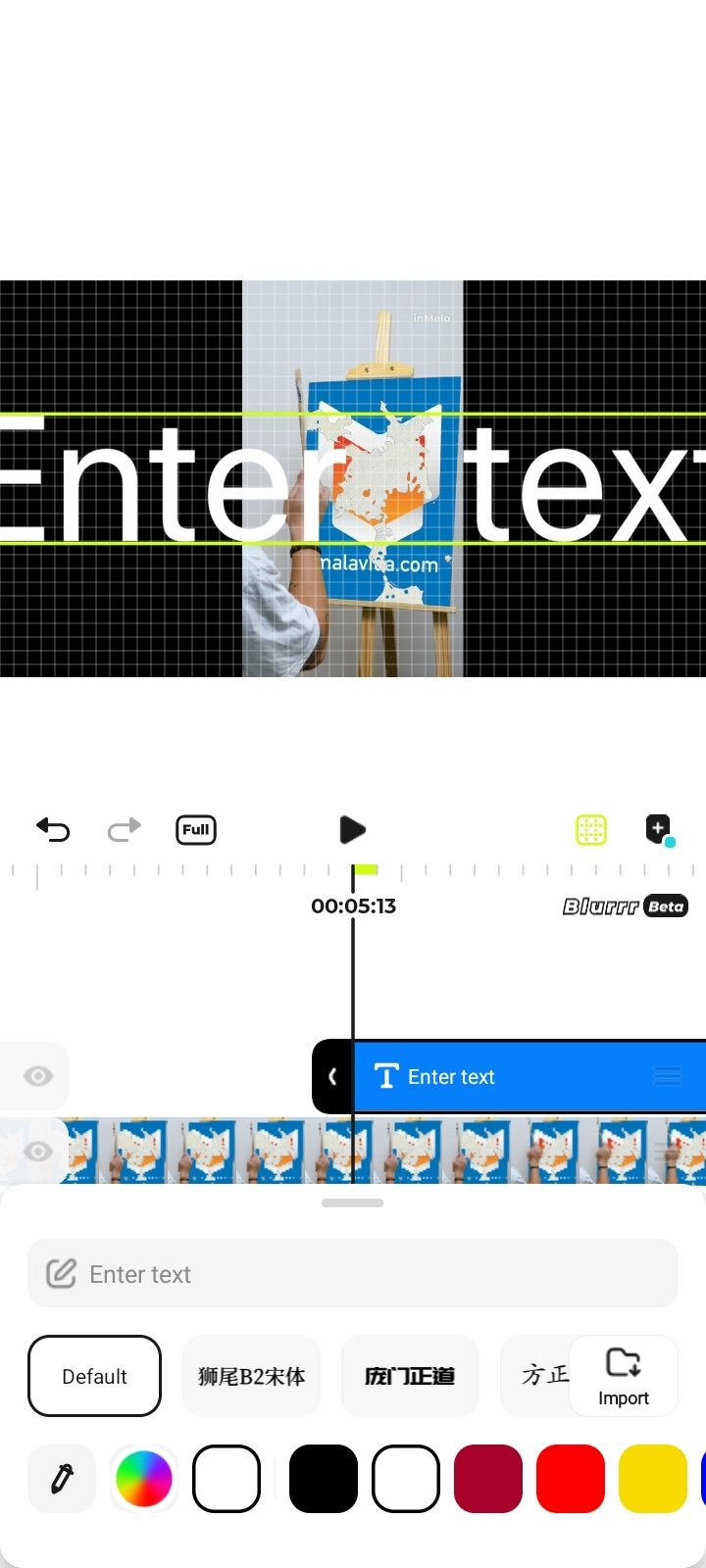
Task: Select the blue Enter text clip
Action: click(529, 1076)
